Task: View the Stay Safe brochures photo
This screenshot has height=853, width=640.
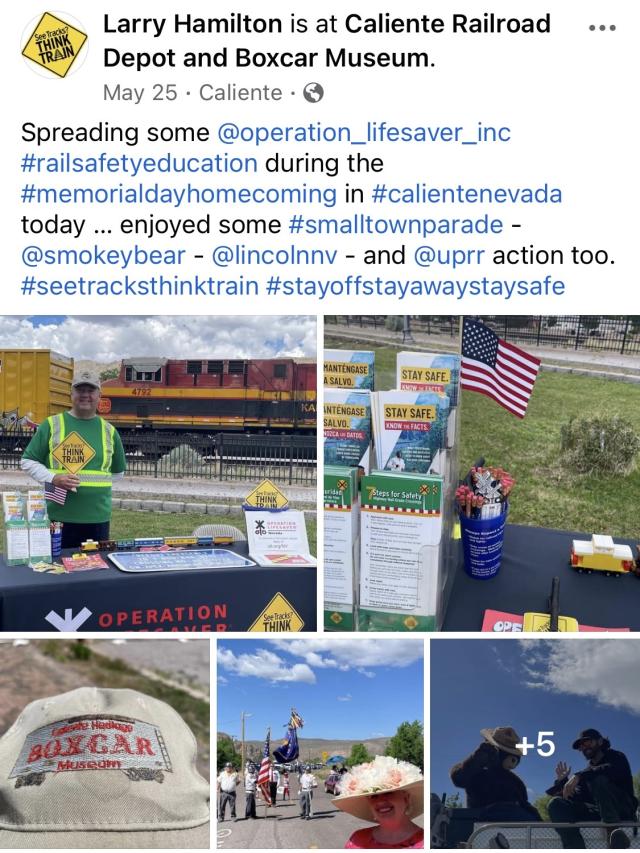Action: [482, 473]
